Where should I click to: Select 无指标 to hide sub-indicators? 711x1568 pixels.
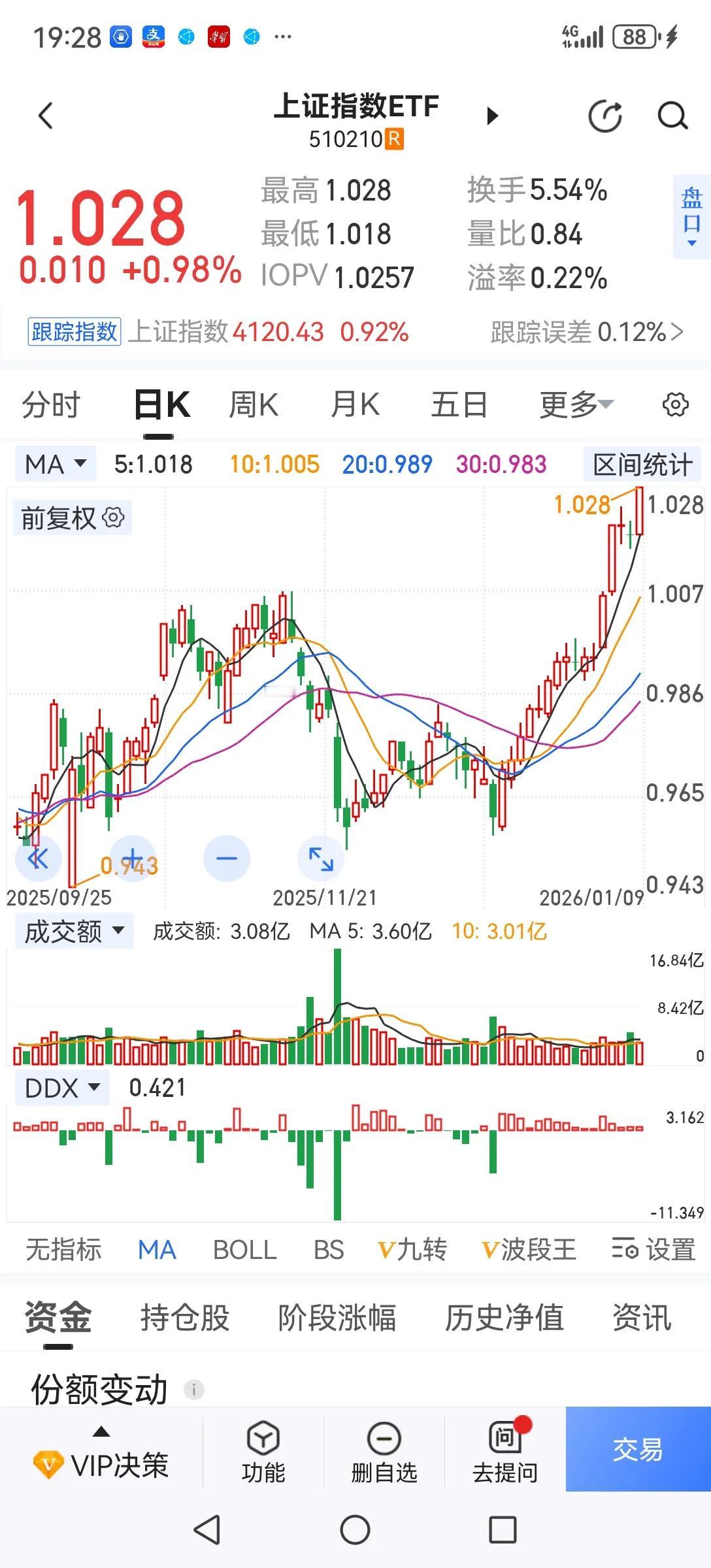(x=63, y=1250)
